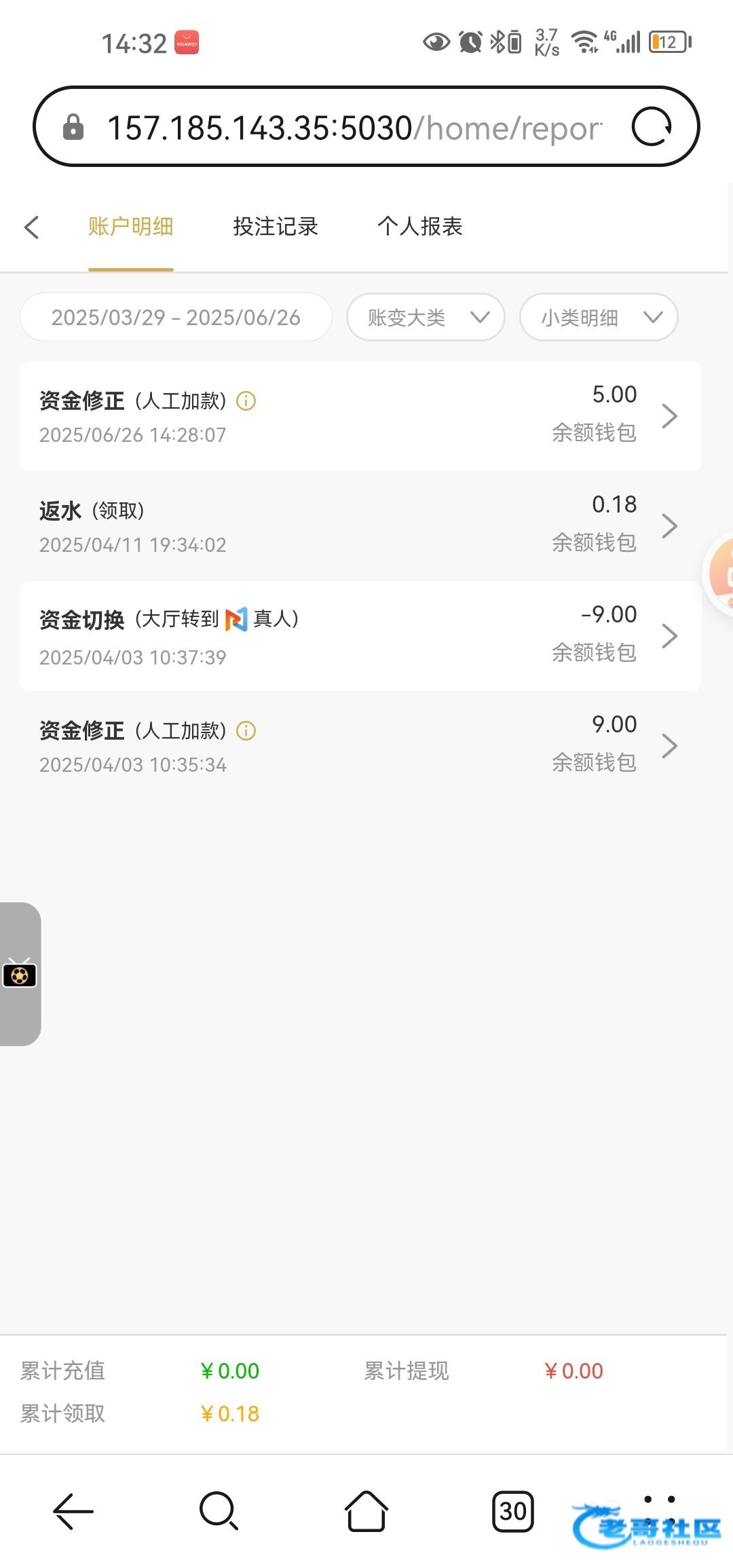Tap the info icon on the 2025/04/03 10:35:34 entry
Screen dimensions: 733x1568
[x=246, y=731]
